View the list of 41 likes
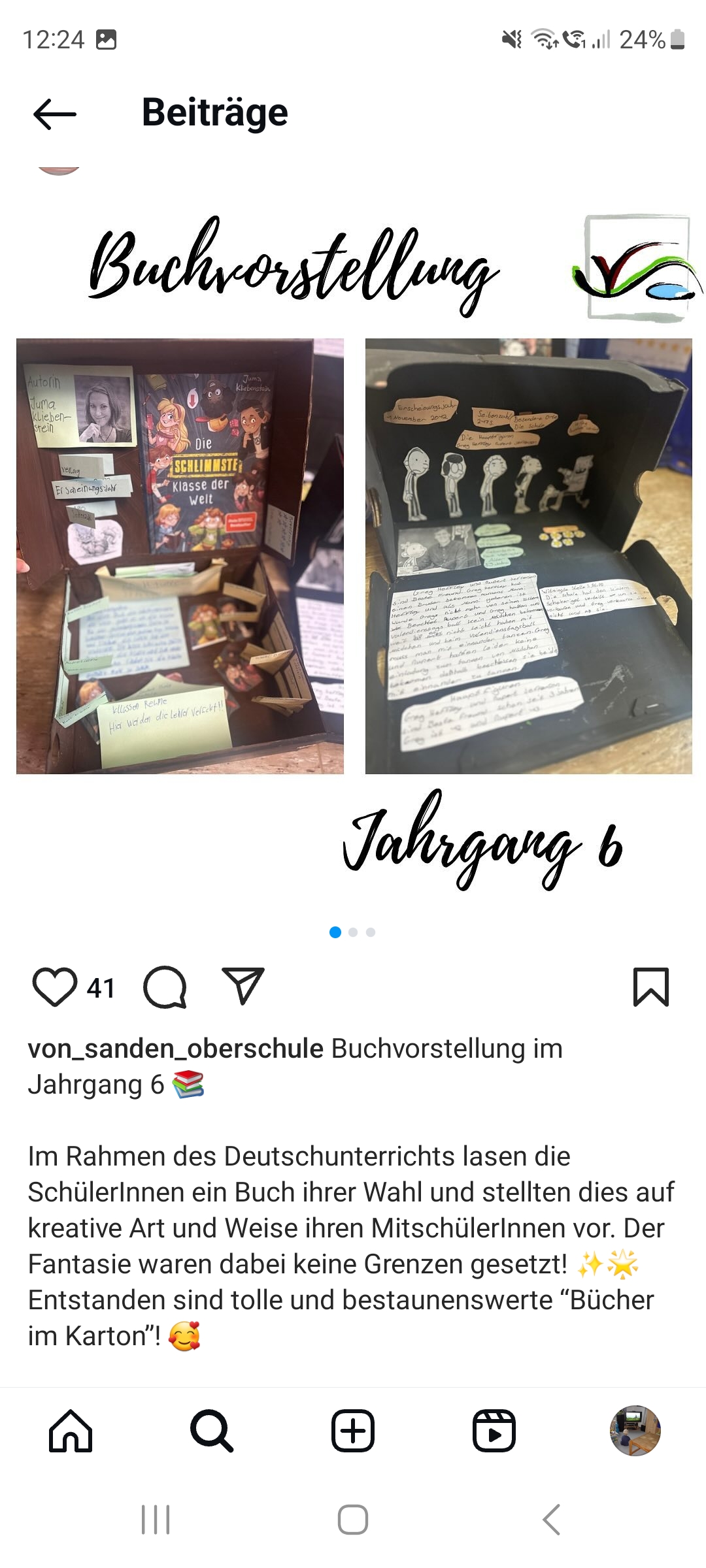Screen dimensions: 706x1568 coord(101,988)
